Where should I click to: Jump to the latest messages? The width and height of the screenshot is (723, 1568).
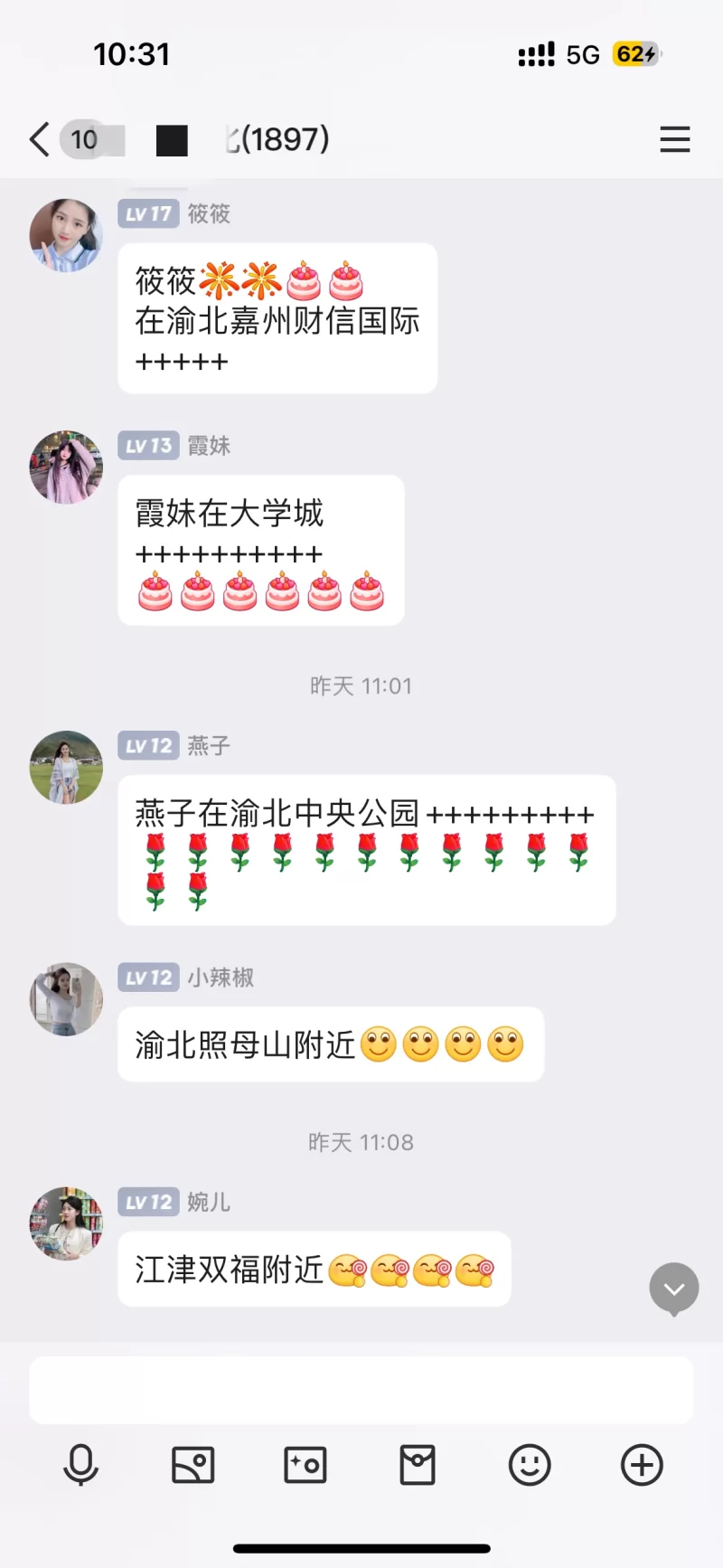coord(673,1289)
